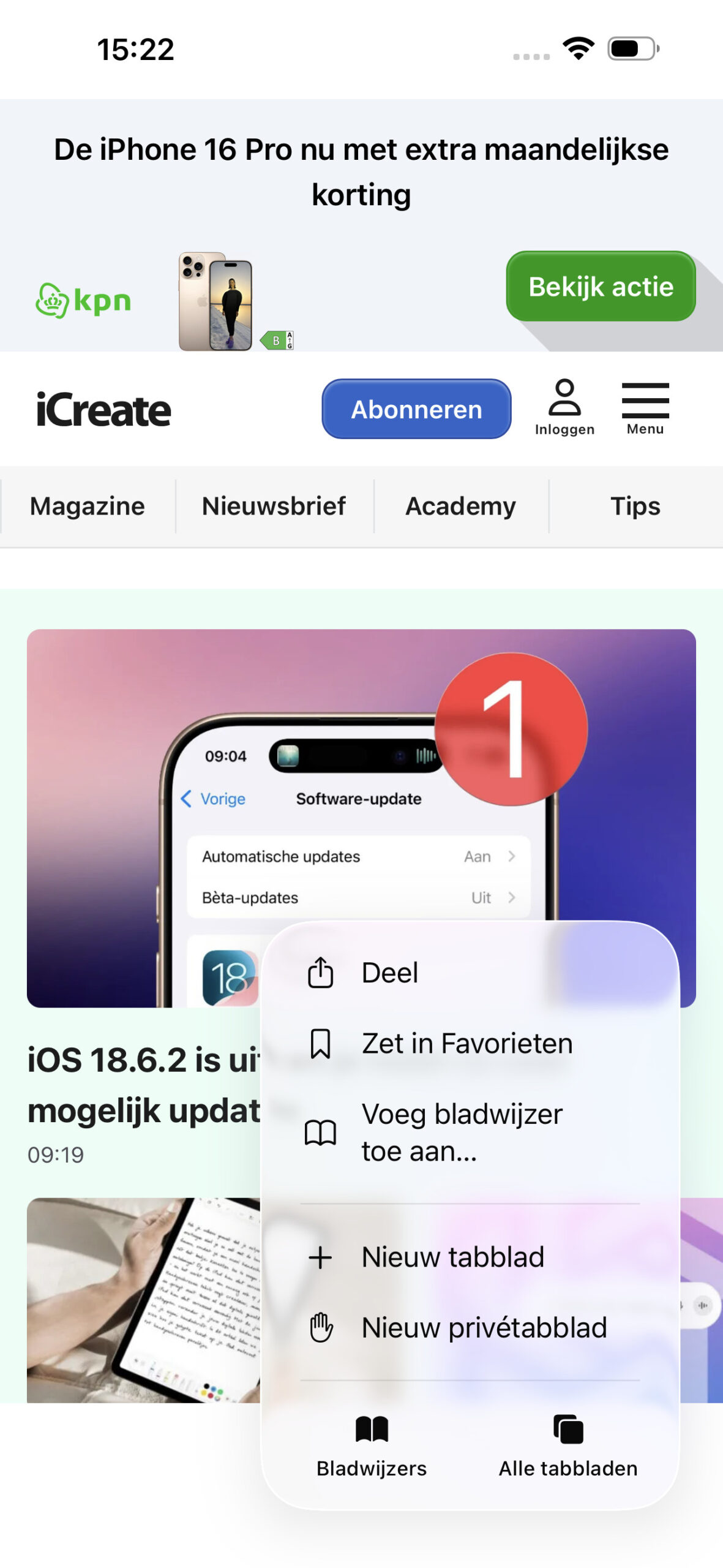Click the book icon for Voeg bladwijzer toe aan
723x1568 pixels.
click(320, 1133)
